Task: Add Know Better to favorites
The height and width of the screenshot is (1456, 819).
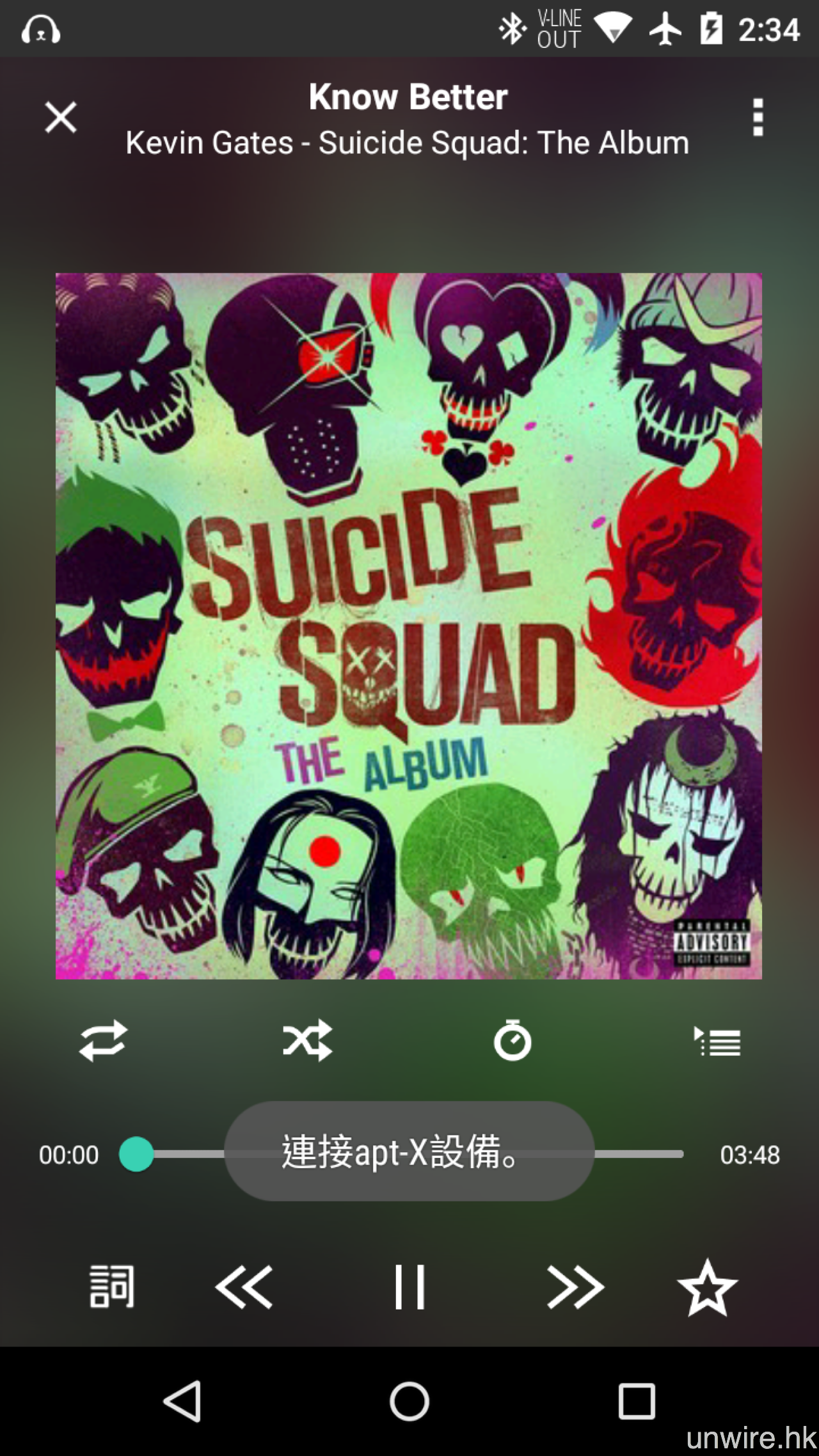Action: click(707, 1286)
